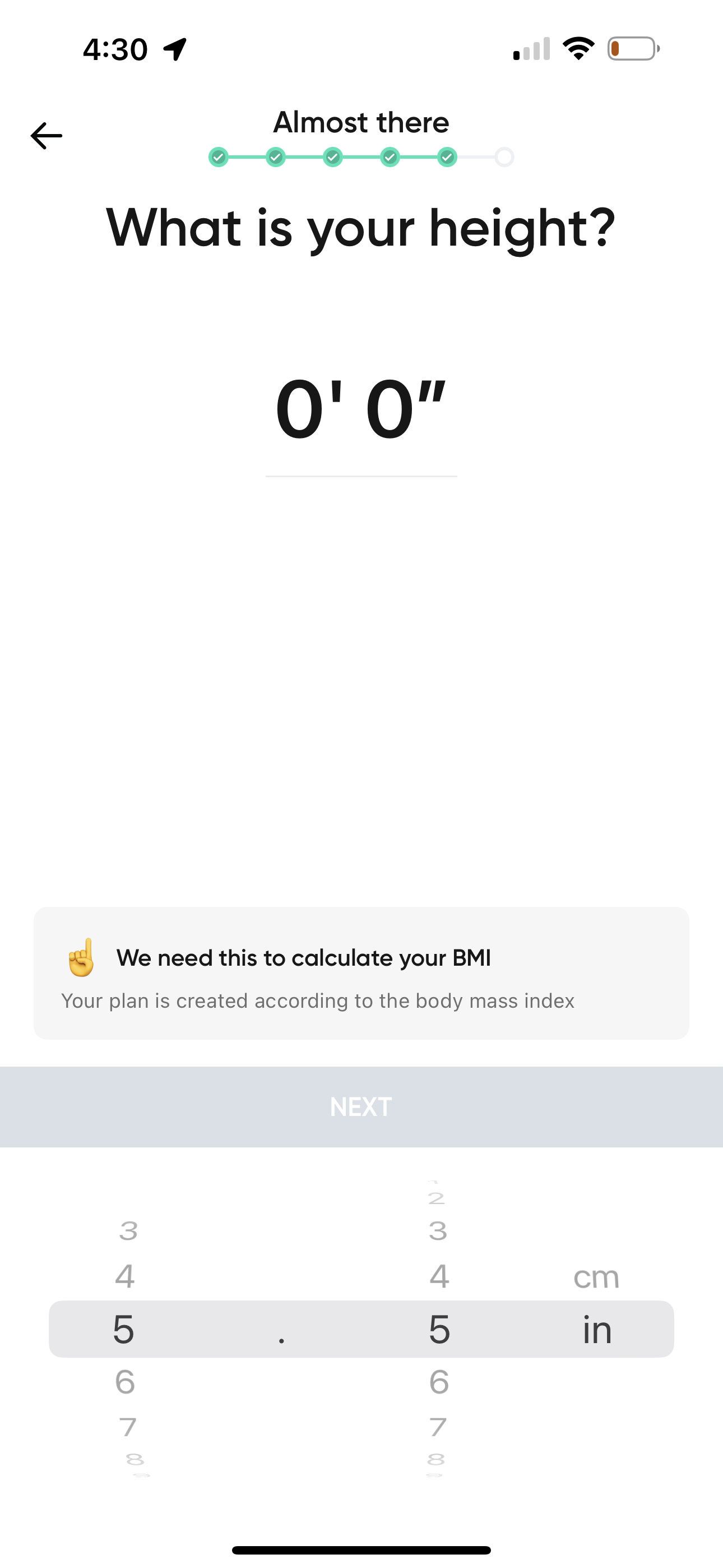Tap the NEXT button

(361, 1106)
